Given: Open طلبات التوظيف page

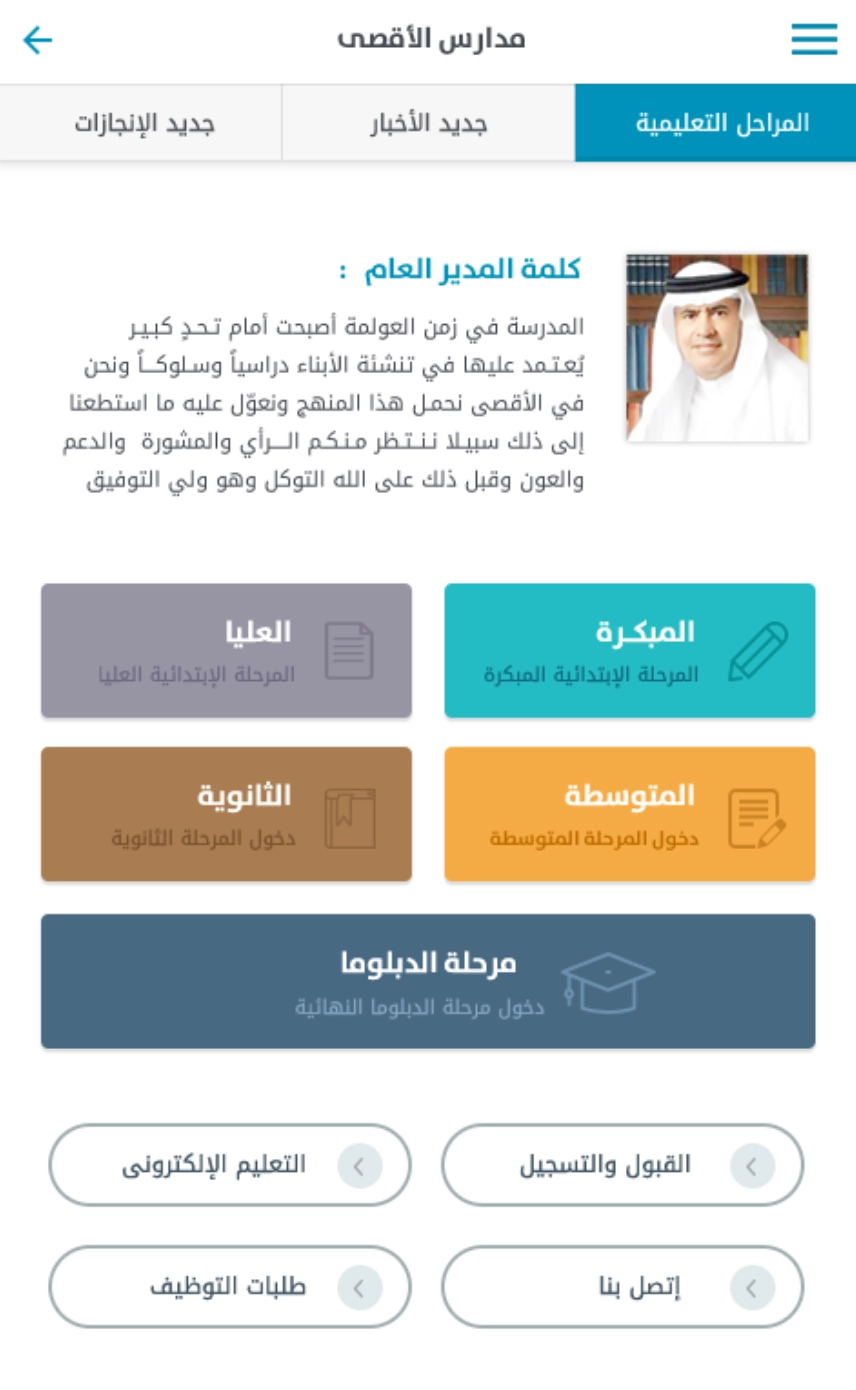Looking at the screenshot, I should click(x=230, y=1287).
